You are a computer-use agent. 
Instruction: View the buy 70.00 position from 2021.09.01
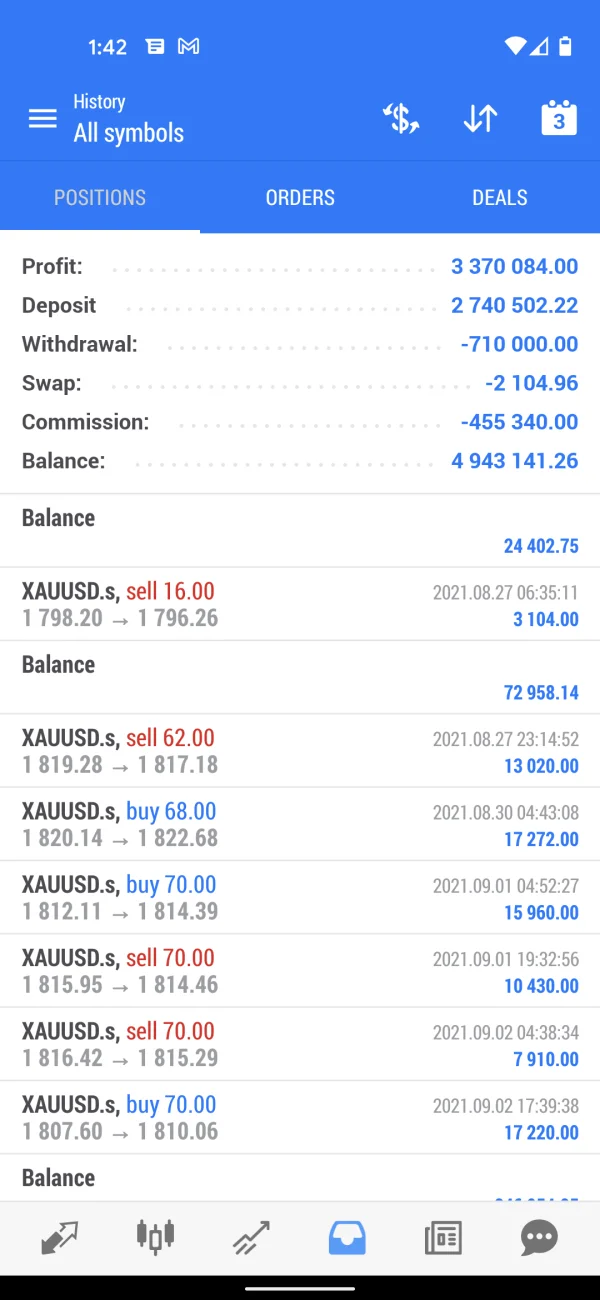tap(300, 898)
